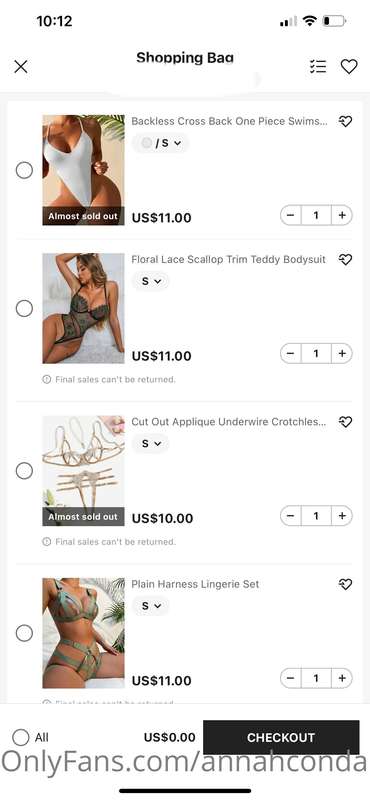
Task: Save Plain Harness Lingerie Set to wishlist
Action: click(x=346, y=584)
